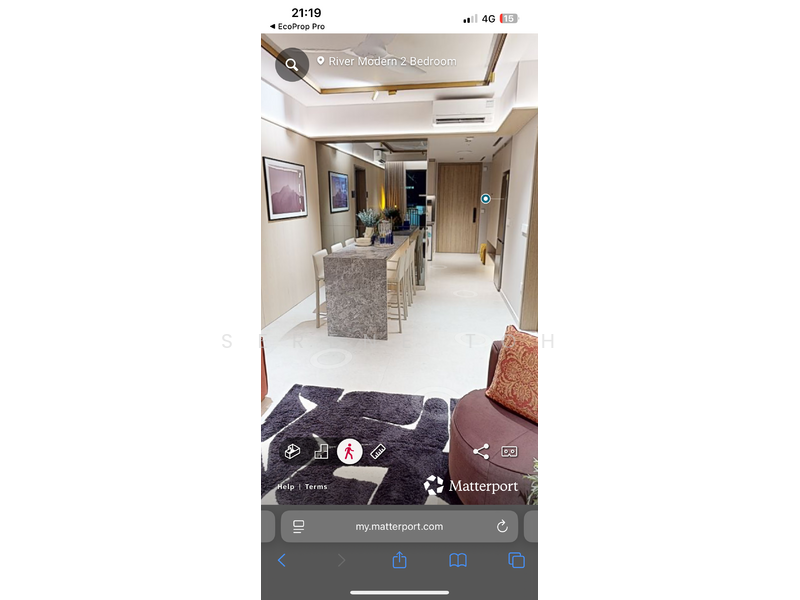800x600 pixels.
Task: Tap the blue info tag on the wall
Action: [x=486, y=199]
